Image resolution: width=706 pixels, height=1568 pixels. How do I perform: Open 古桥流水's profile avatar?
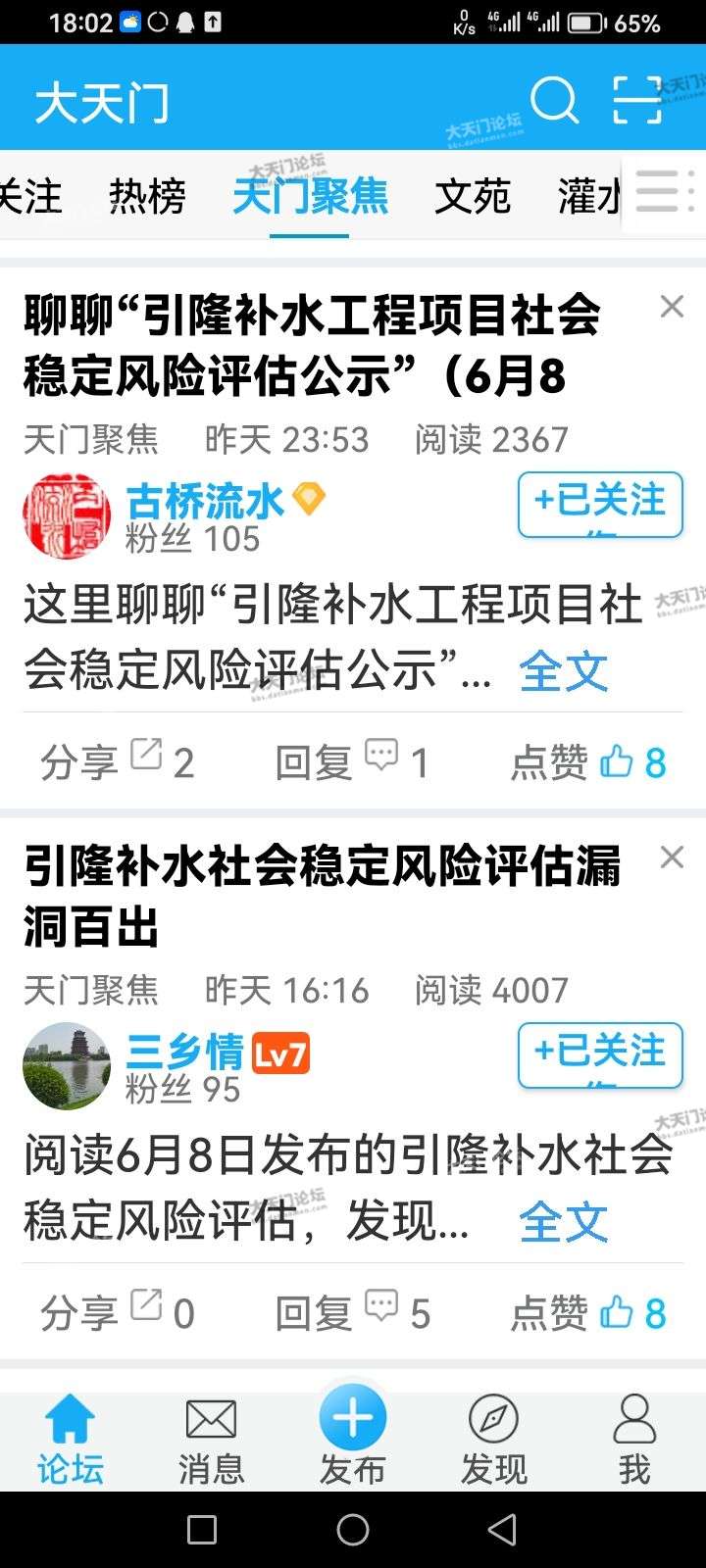(67, 516)
